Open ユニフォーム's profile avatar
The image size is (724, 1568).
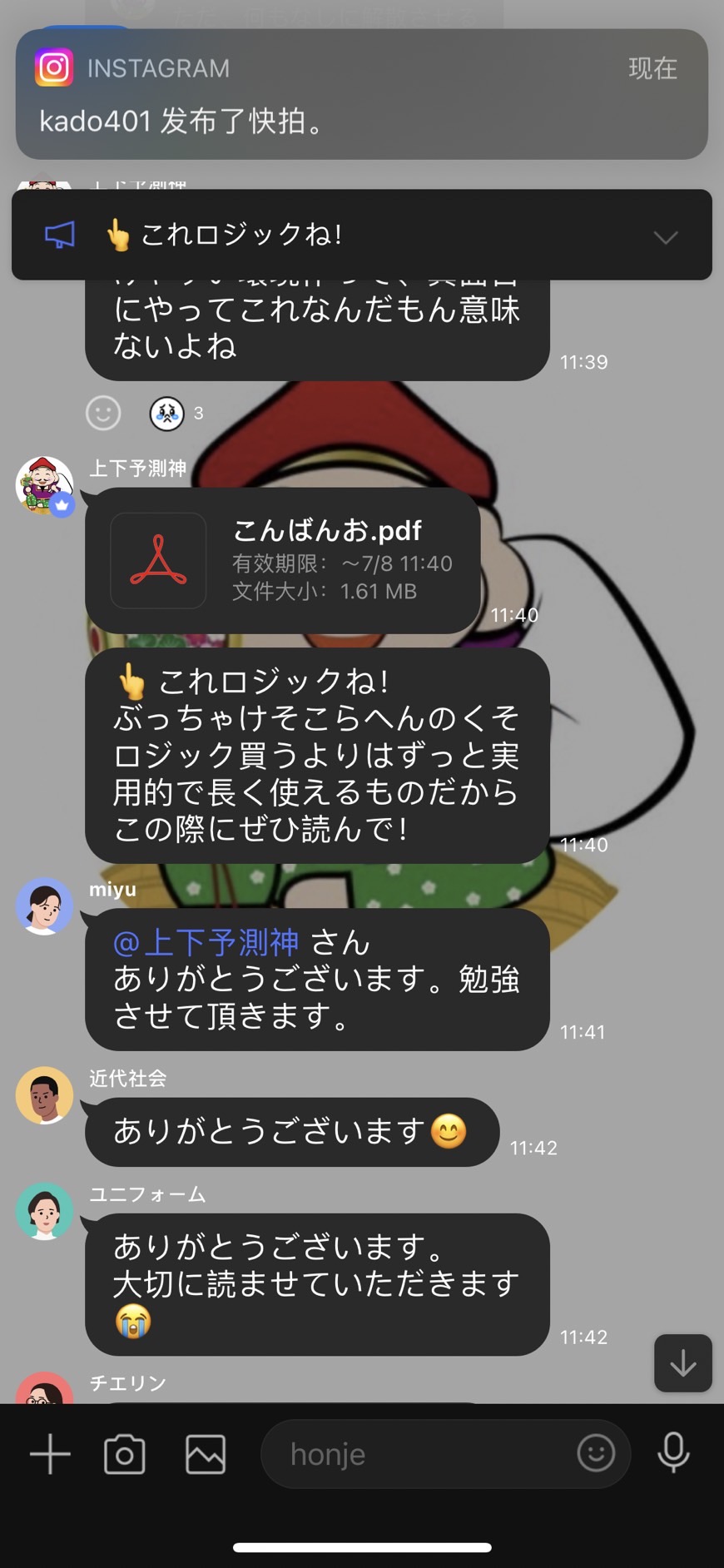[44, 1211]
